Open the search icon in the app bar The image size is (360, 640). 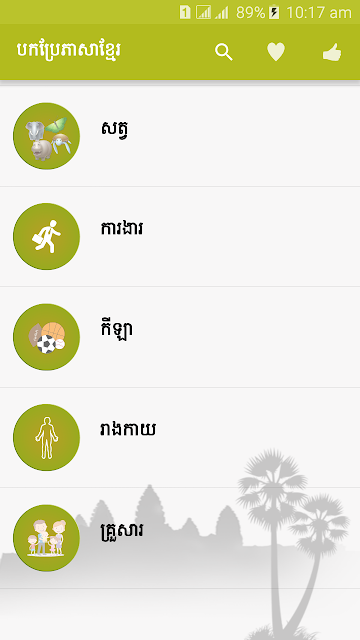(x=223, y=52)
